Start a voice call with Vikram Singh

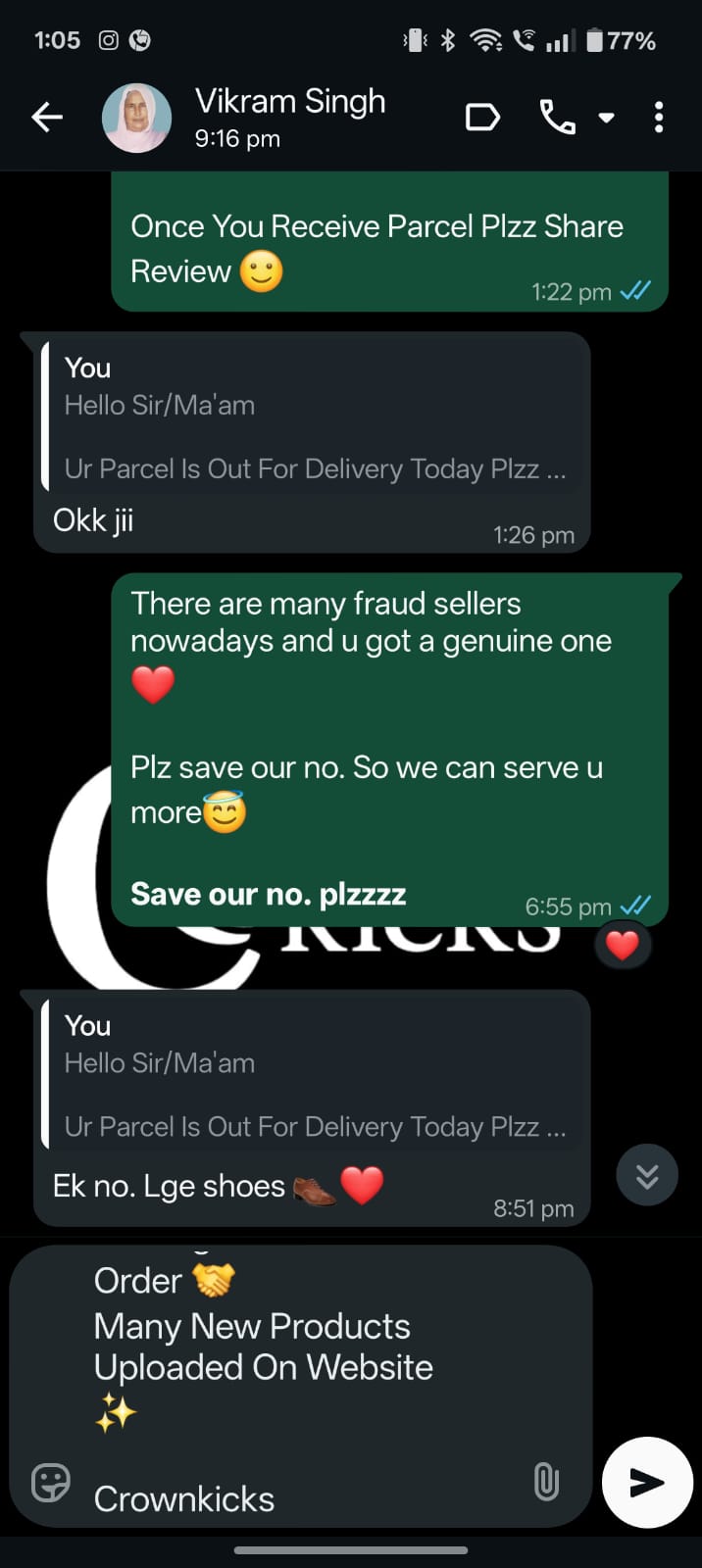pyautogui.click(x=557, y=119)
